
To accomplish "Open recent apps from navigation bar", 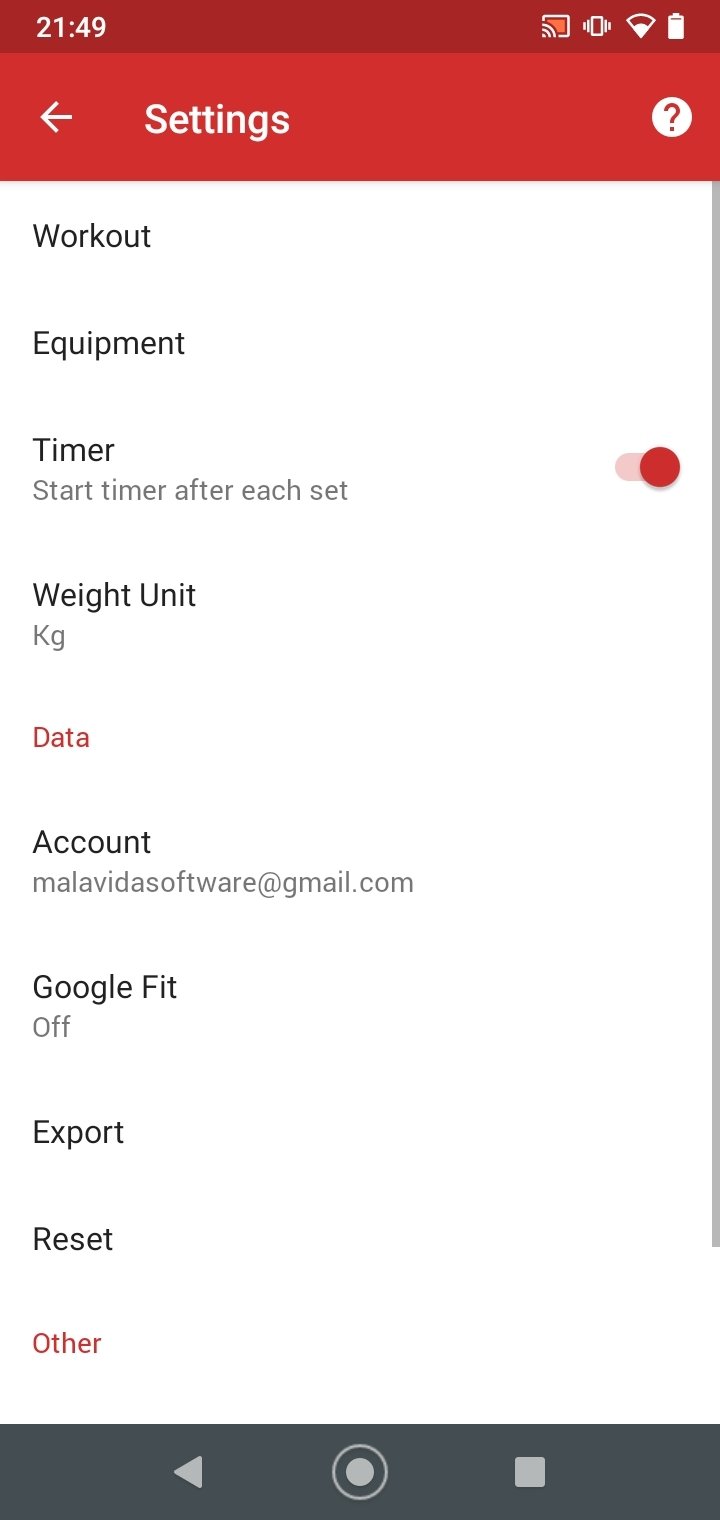I will pyautogui.click(x=530, y=1472).
